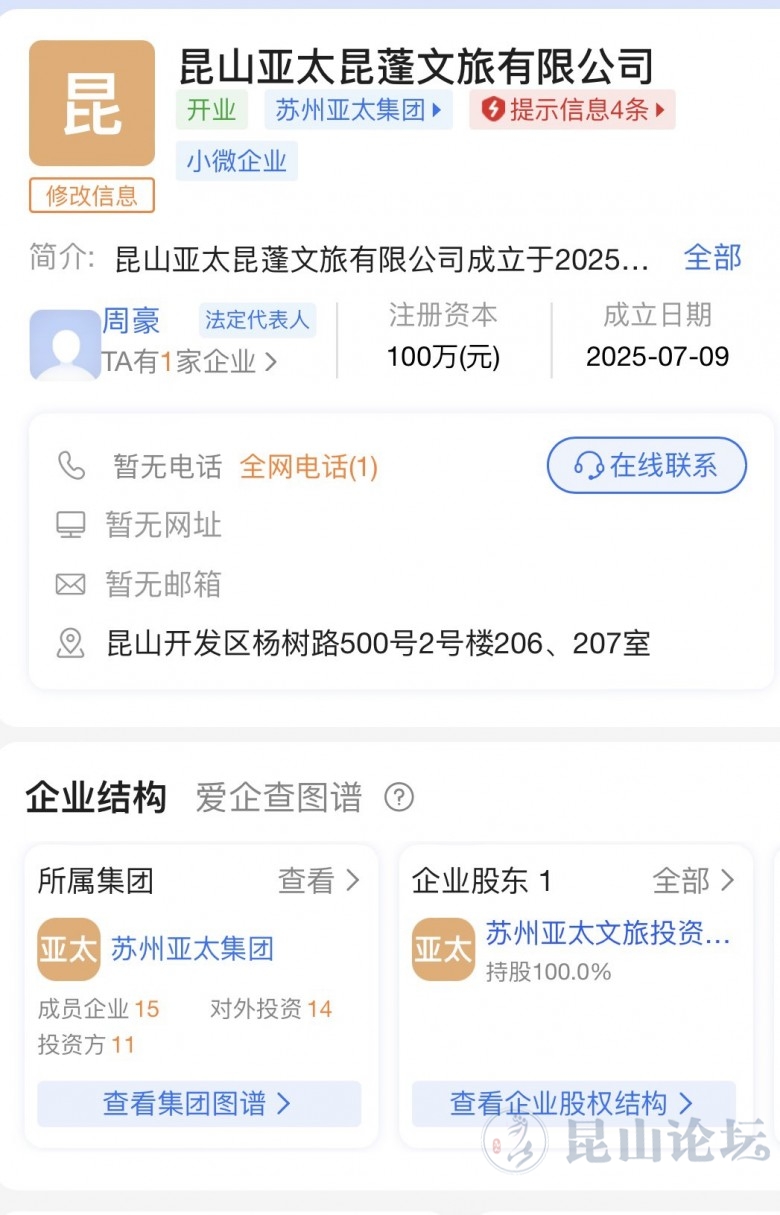This screenshot has width=780, height=1215.
Task: Open the 苏州亚太集团 tag
Action: tap(358, 110)
